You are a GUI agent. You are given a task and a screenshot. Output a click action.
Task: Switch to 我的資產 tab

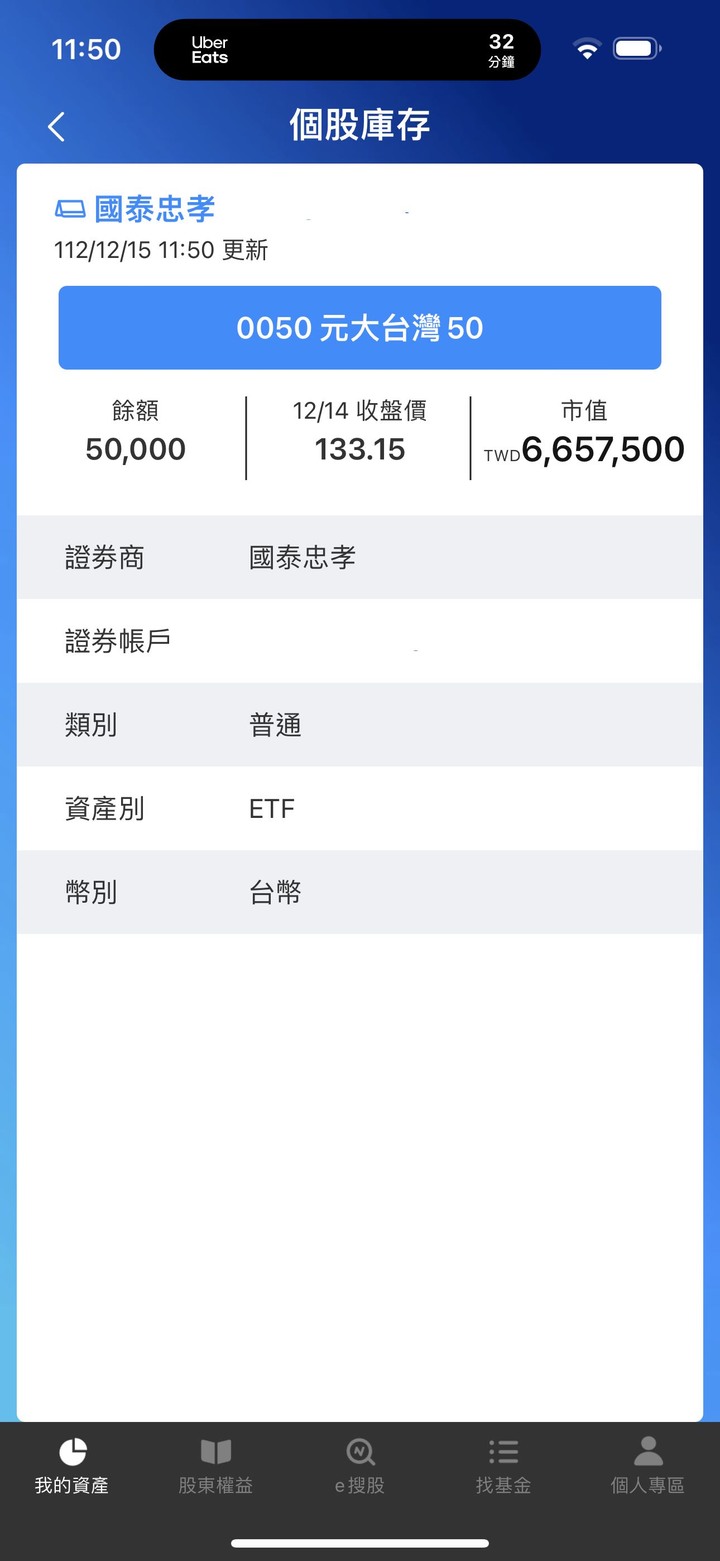coord(72,1466)
